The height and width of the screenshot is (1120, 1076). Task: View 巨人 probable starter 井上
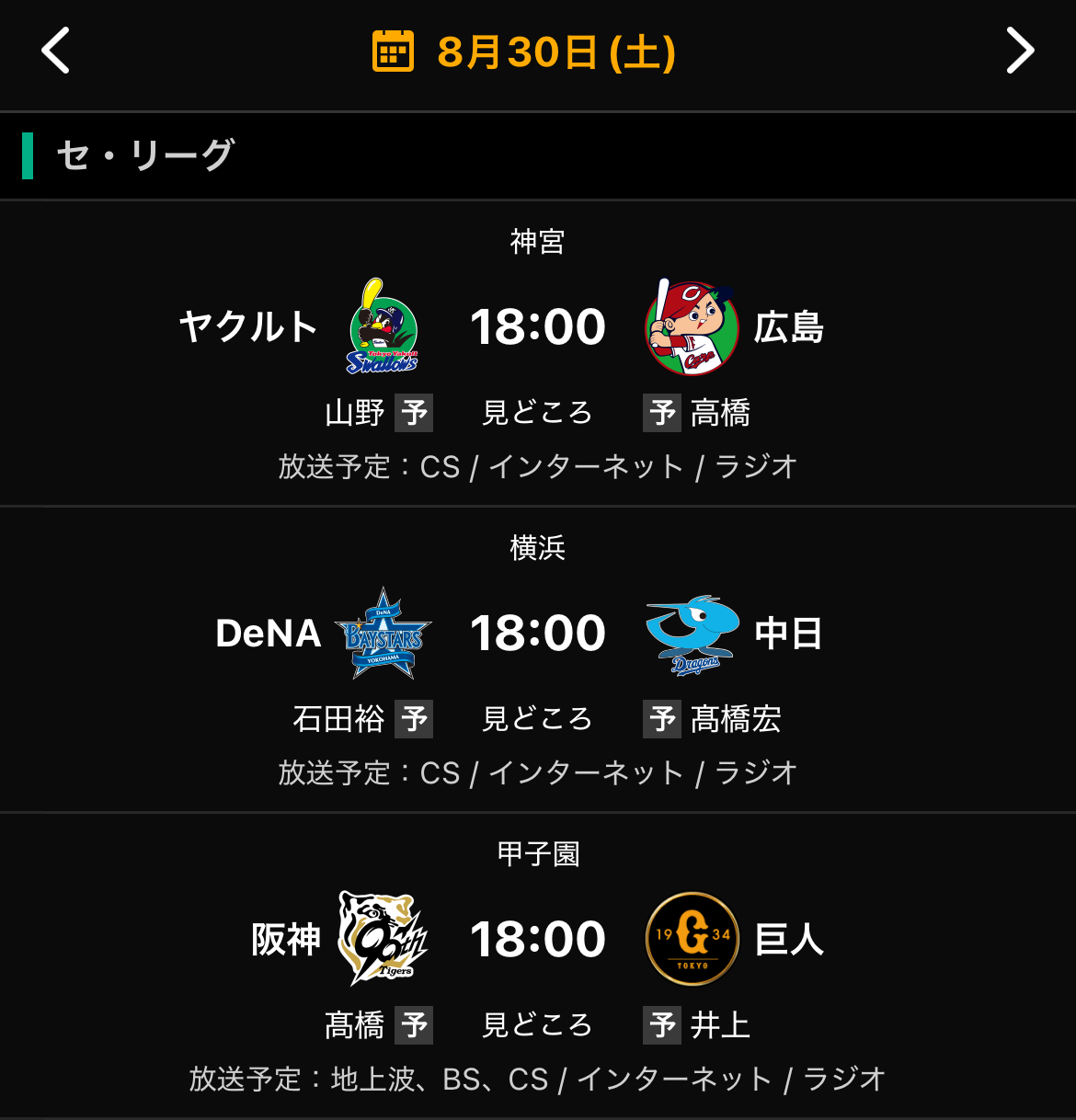tap(720, 1025)
